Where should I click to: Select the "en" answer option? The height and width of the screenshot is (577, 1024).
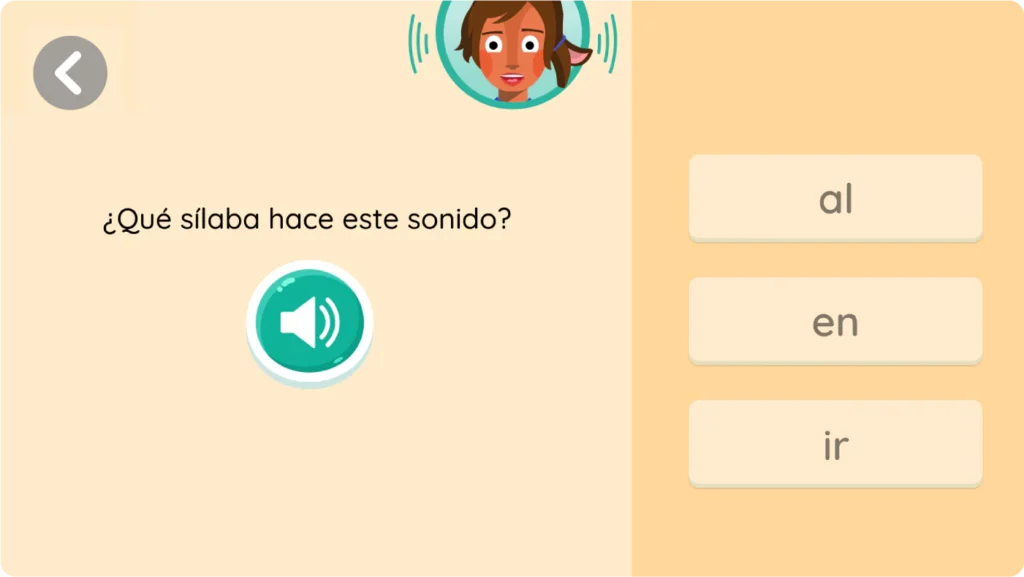[x=835, y=321]
